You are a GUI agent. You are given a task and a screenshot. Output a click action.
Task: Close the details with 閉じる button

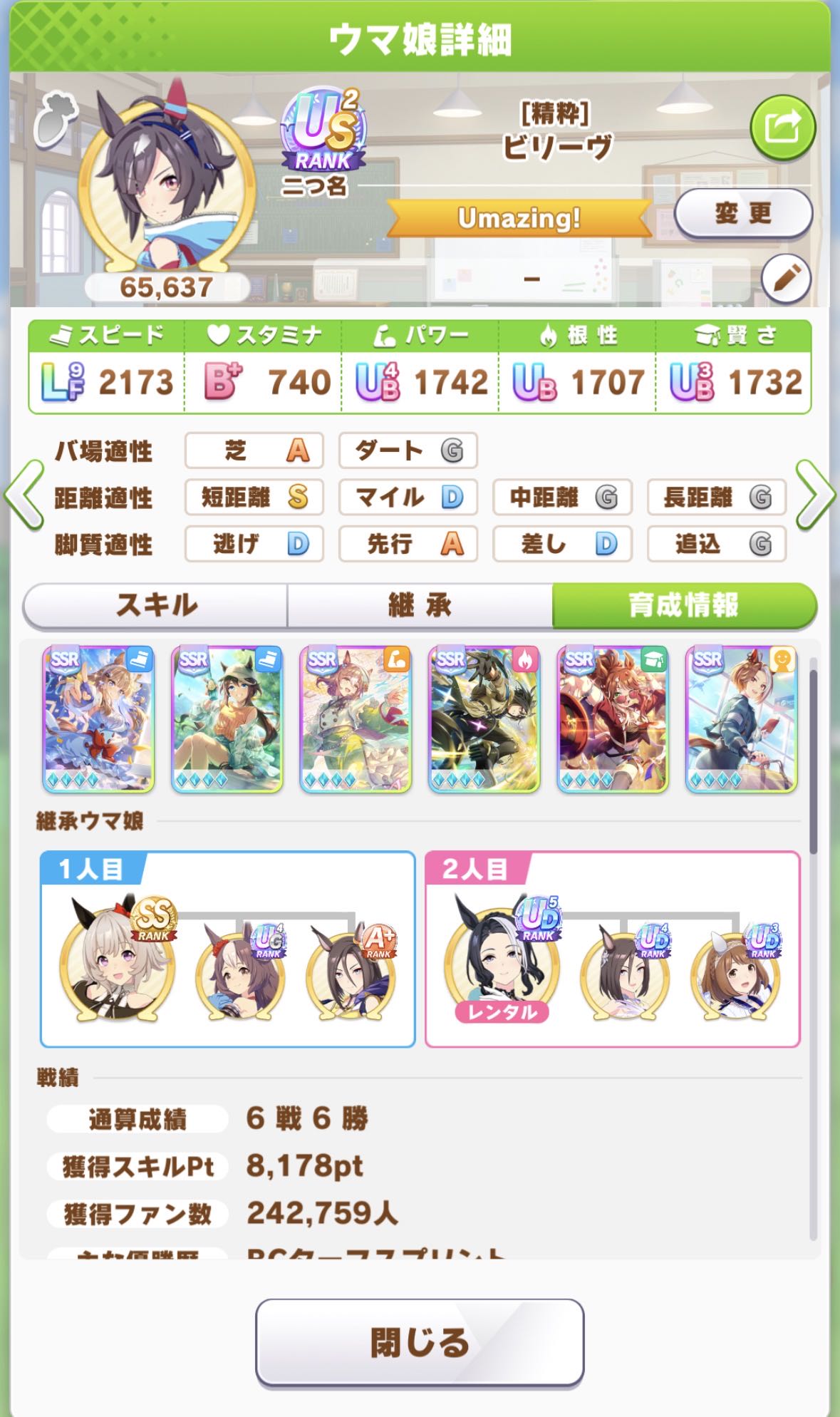tap(420, 1343)
